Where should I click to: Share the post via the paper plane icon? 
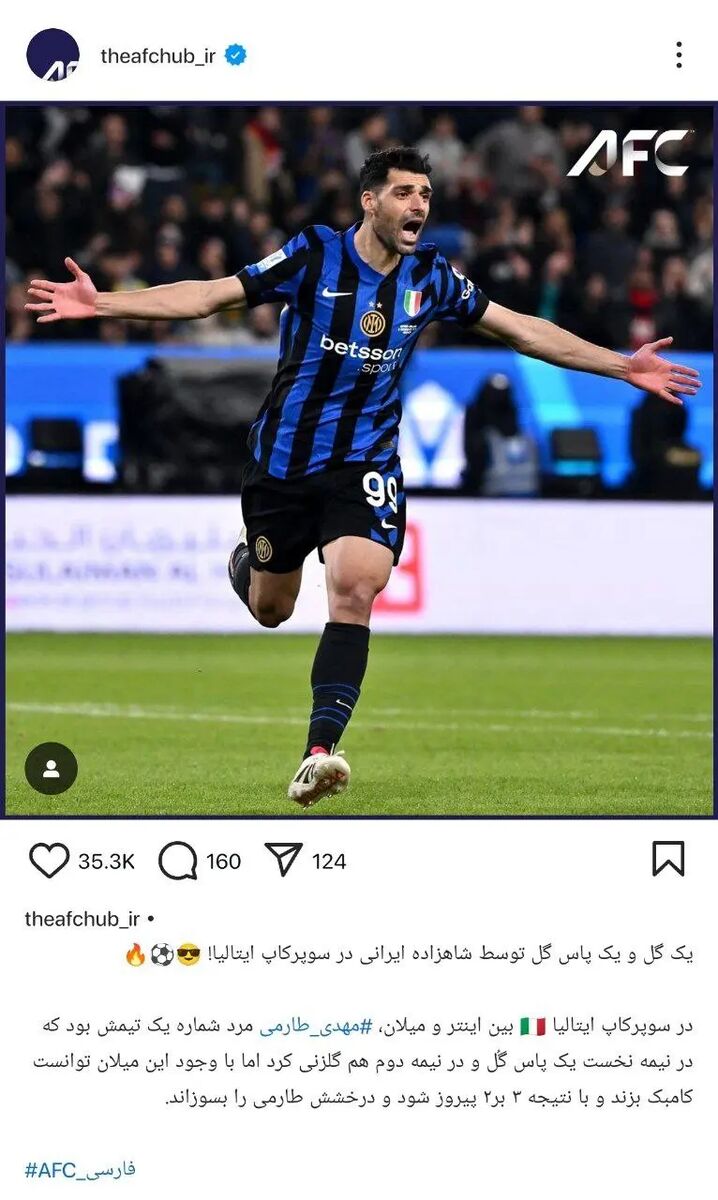284,860
